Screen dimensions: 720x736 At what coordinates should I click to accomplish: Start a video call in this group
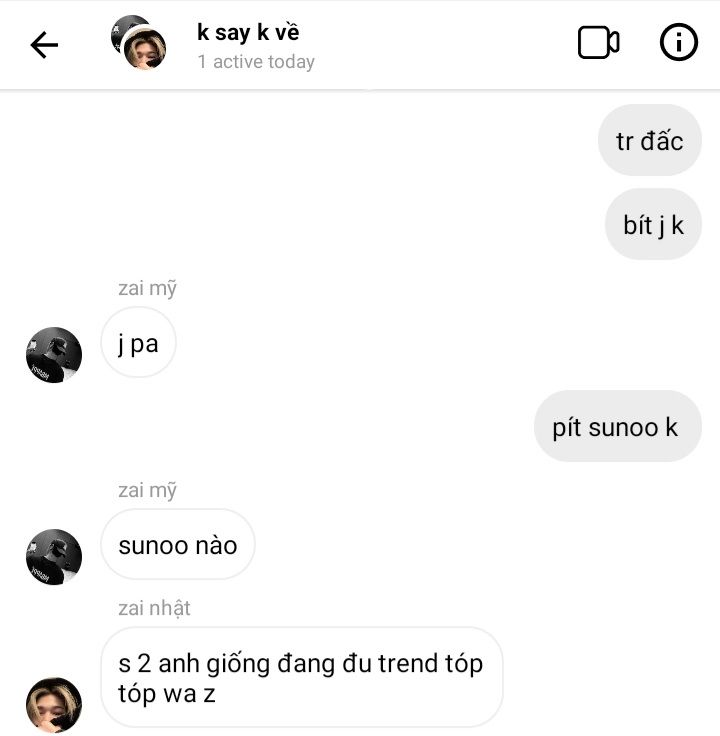point(598,43)
